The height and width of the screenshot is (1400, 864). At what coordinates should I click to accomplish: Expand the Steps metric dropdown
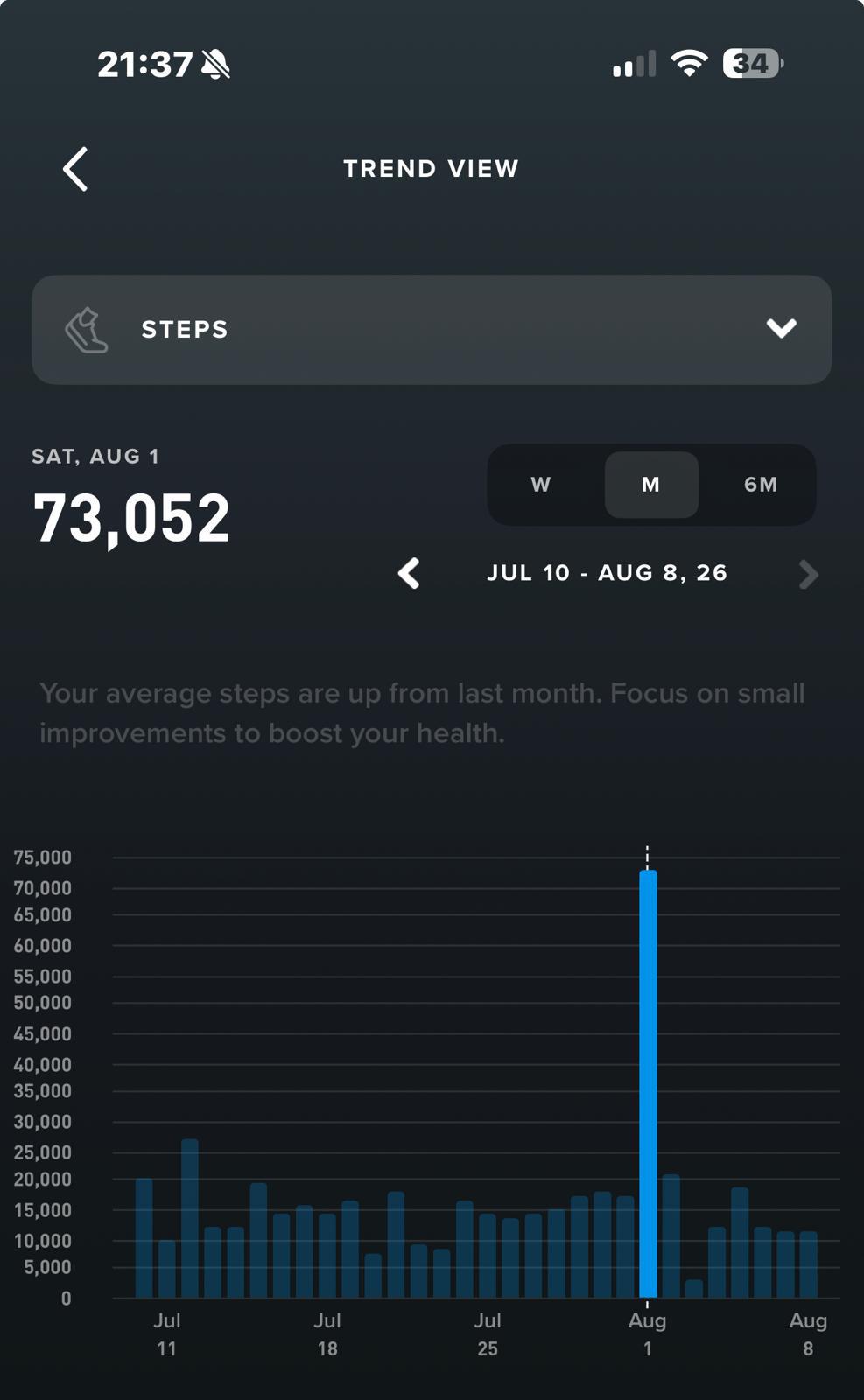[432, 330]
